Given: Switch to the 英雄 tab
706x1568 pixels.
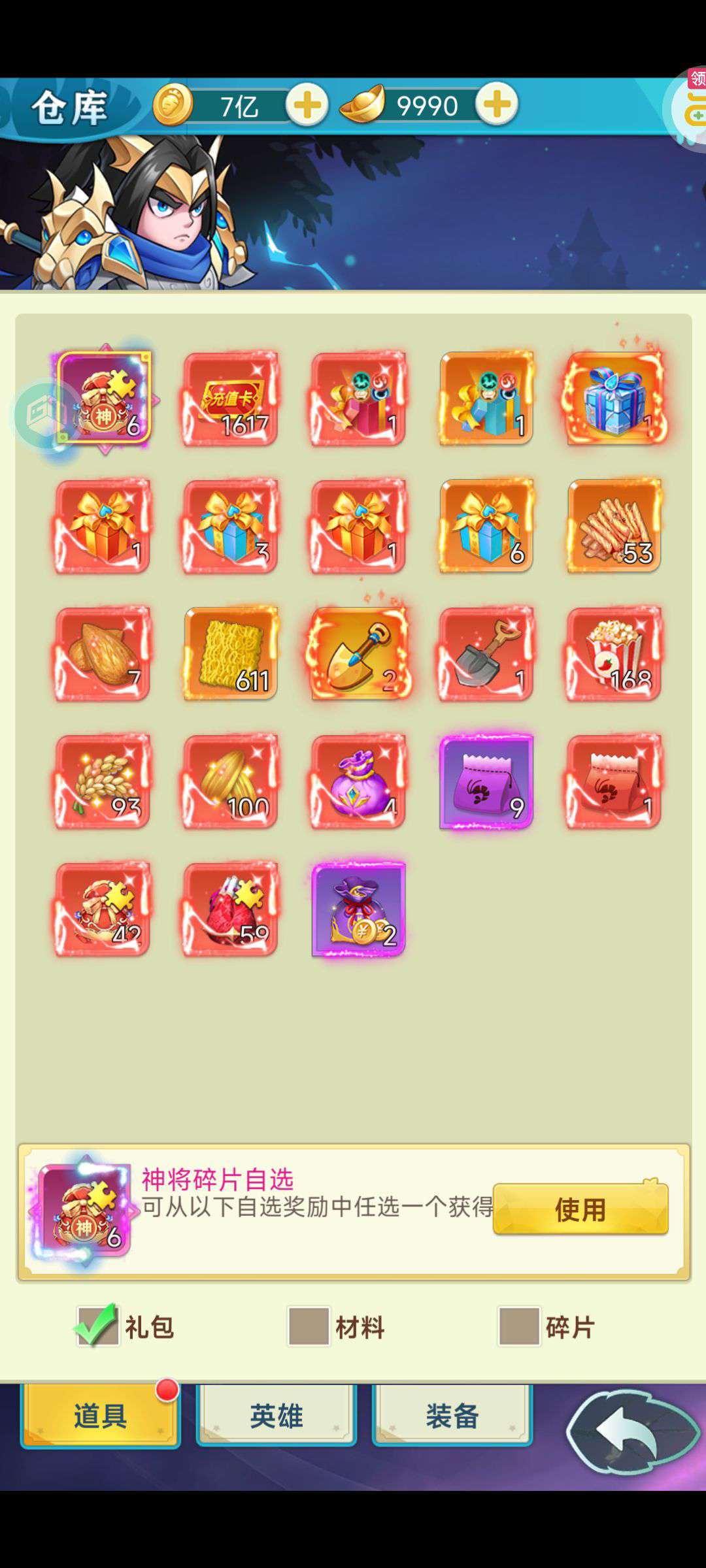Looking at the screenshot, I should [276, 1416].
